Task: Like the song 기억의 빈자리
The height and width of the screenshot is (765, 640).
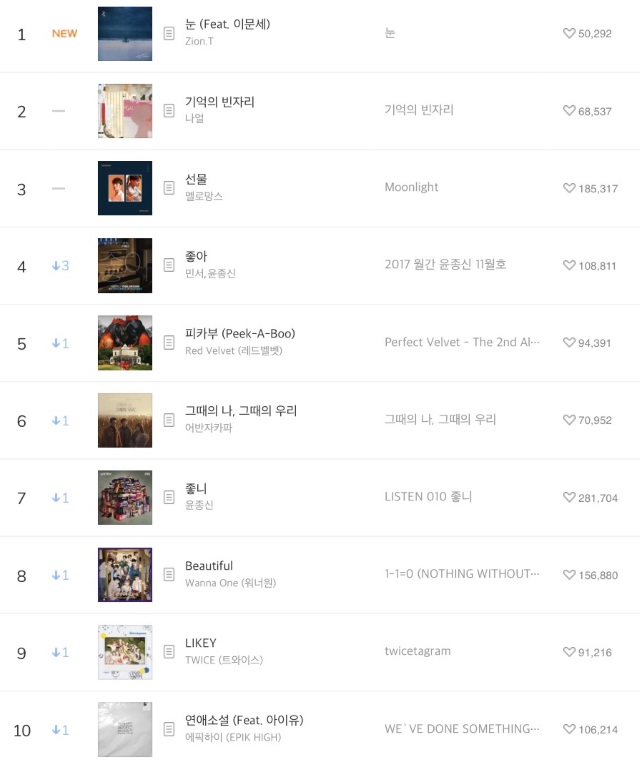Action: coord(570,111)
